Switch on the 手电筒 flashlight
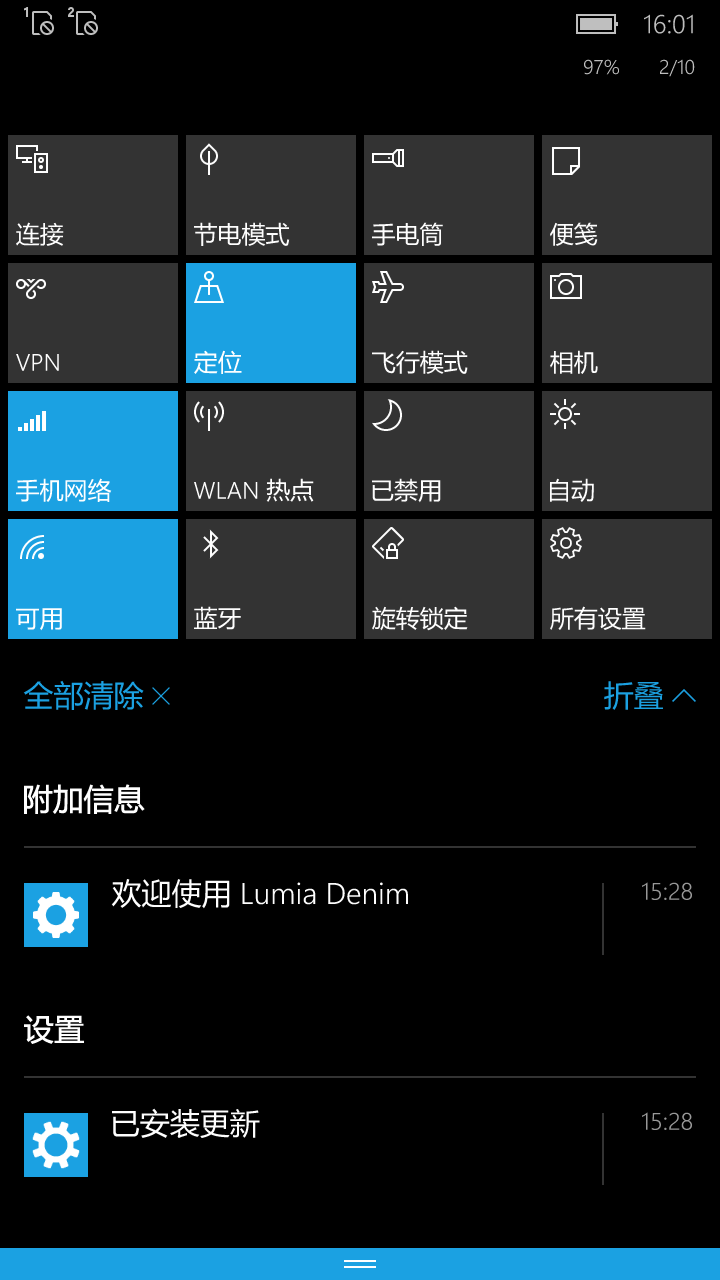720x1280 pixels. (449, 195)
